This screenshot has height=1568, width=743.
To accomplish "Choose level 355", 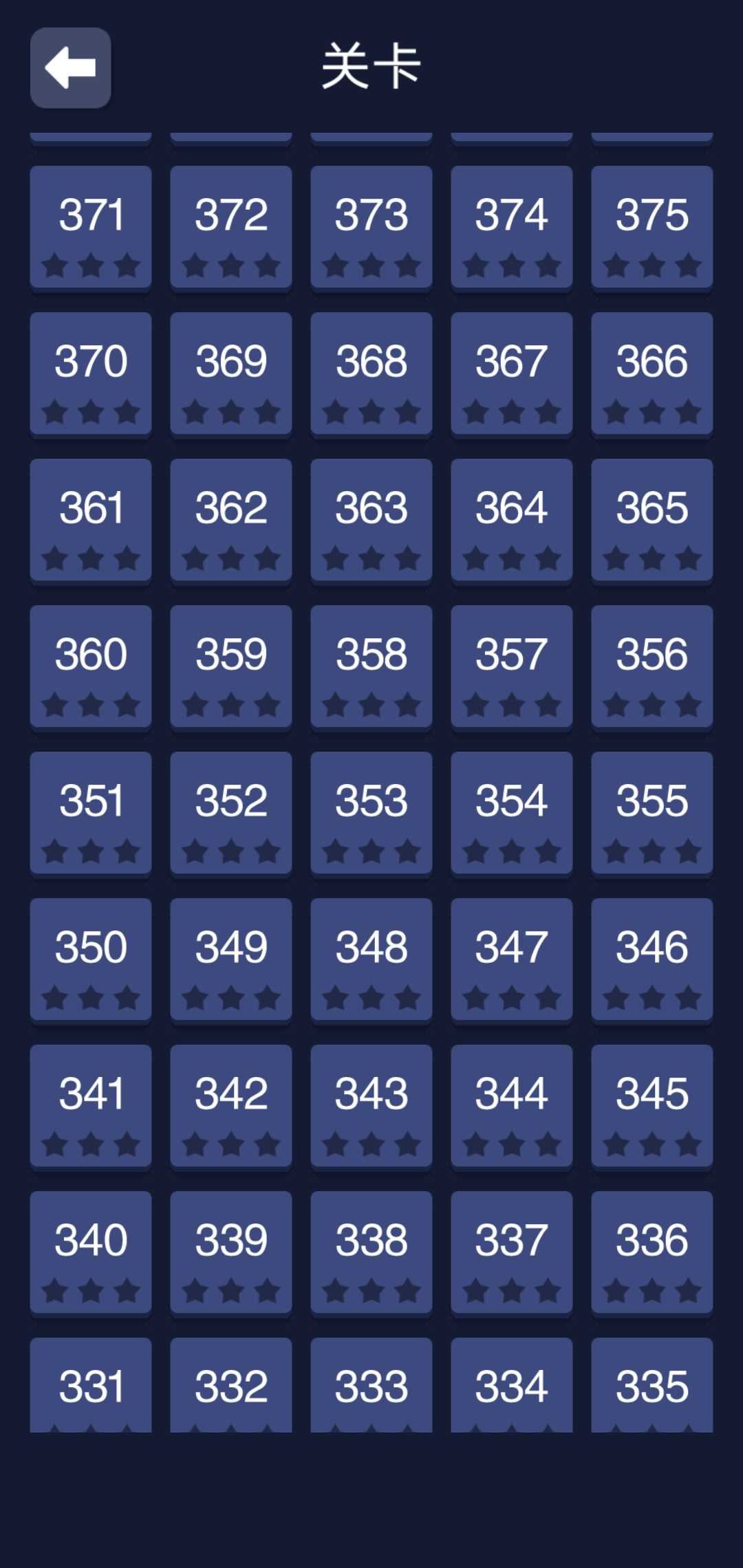I will (652, 813).
